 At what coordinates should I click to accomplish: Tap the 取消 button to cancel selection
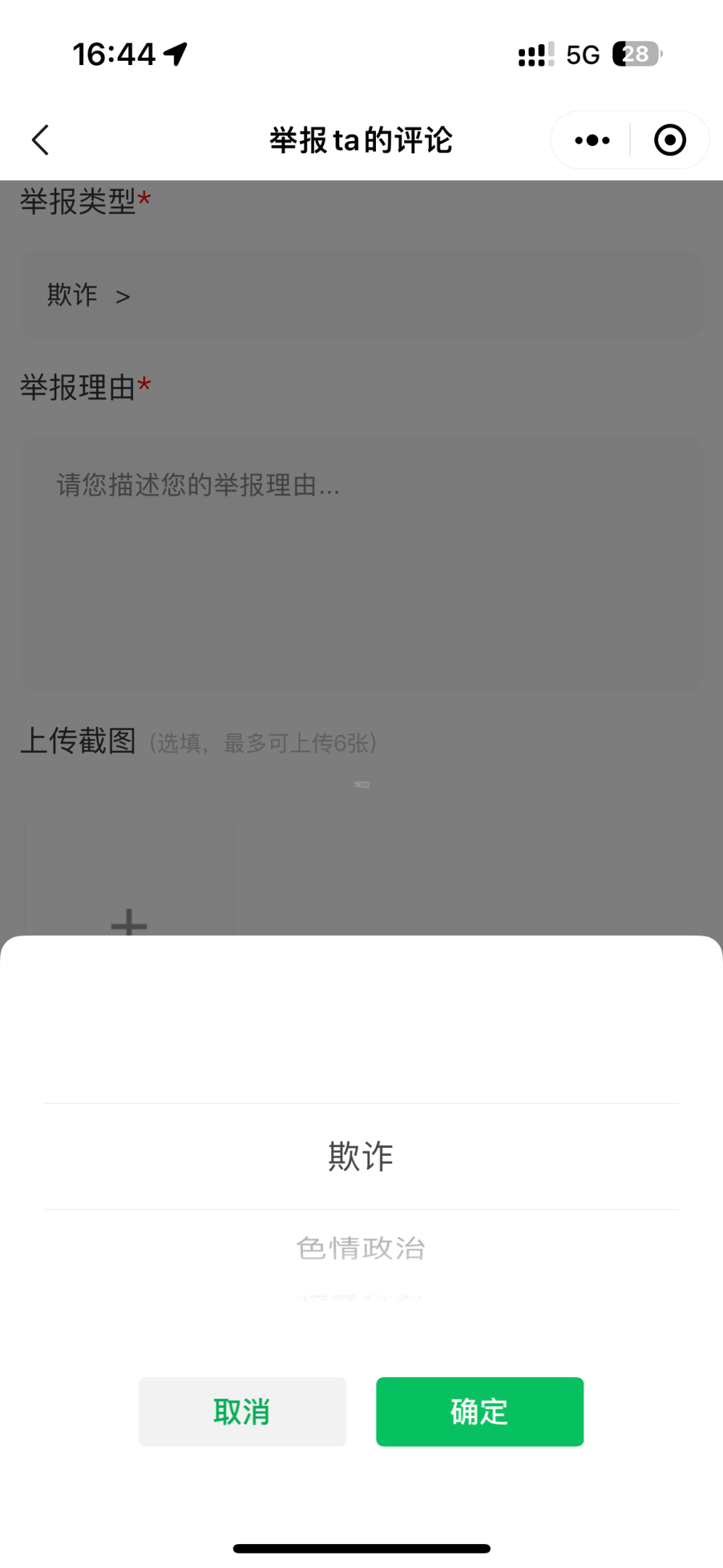point(242,1411)
